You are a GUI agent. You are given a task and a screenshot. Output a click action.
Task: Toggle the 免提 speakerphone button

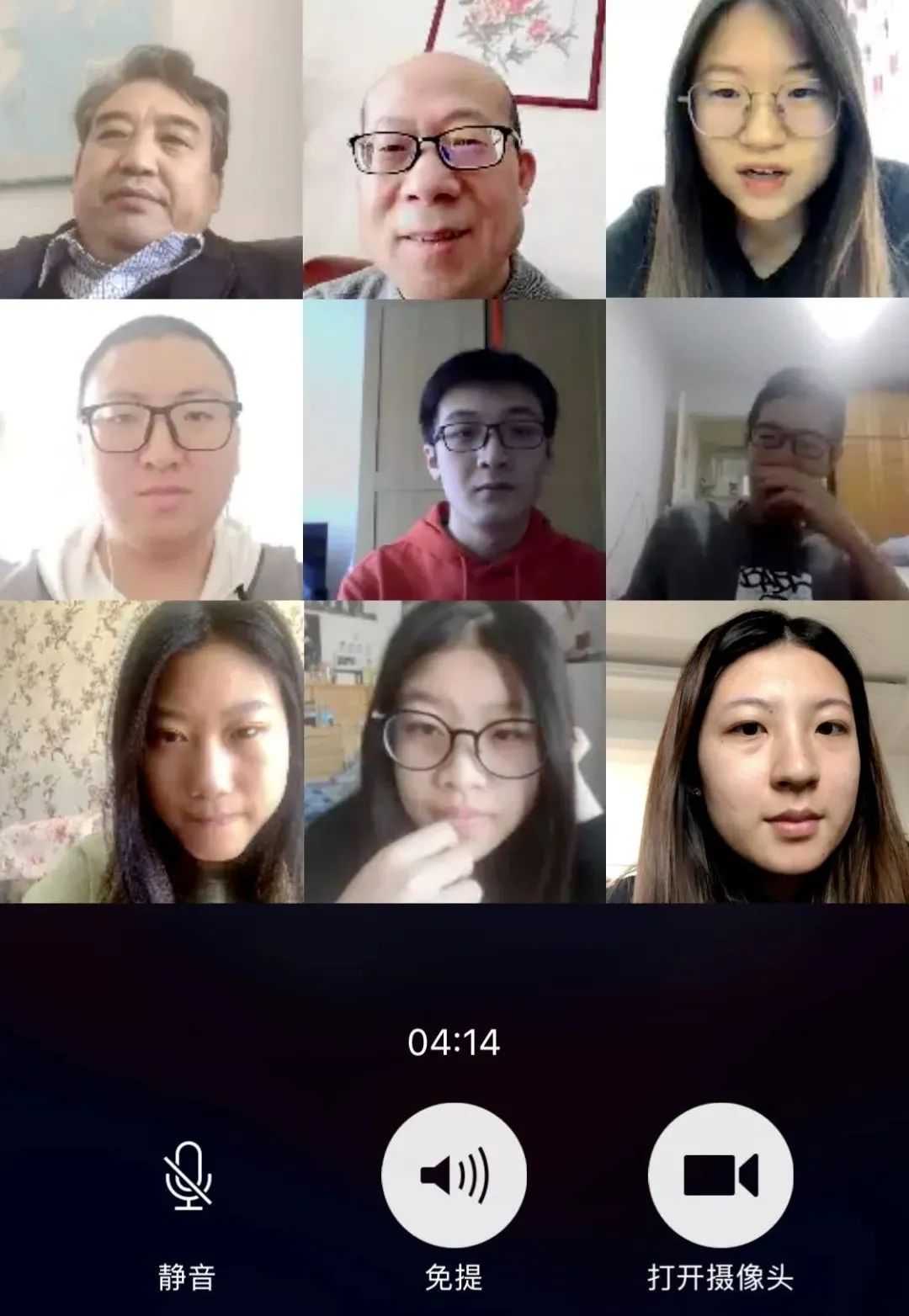(x=454, y=1175)
